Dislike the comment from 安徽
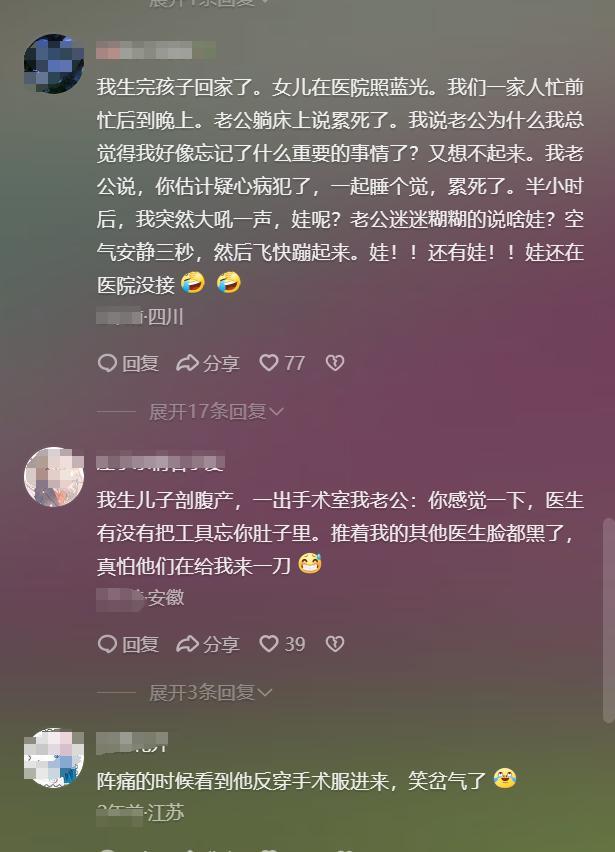 pos(335,644)
